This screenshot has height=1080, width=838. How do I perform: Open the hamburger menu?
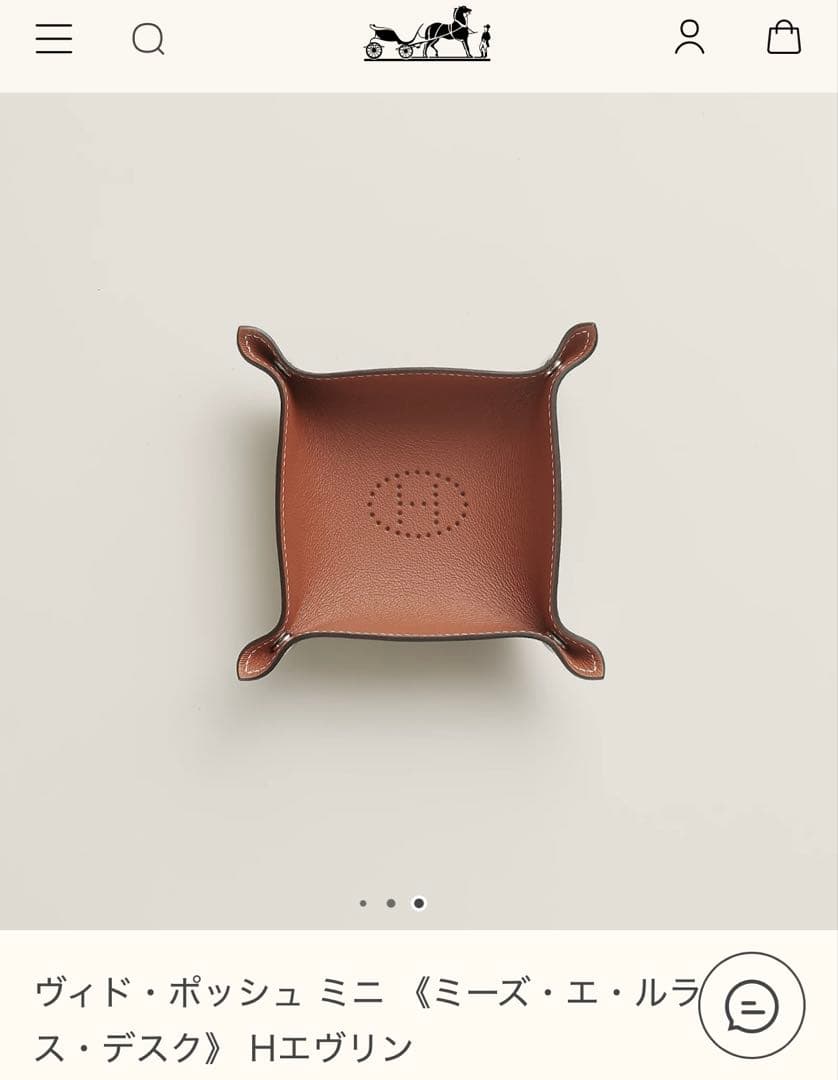pyautogui.click(x=54, y=39)
